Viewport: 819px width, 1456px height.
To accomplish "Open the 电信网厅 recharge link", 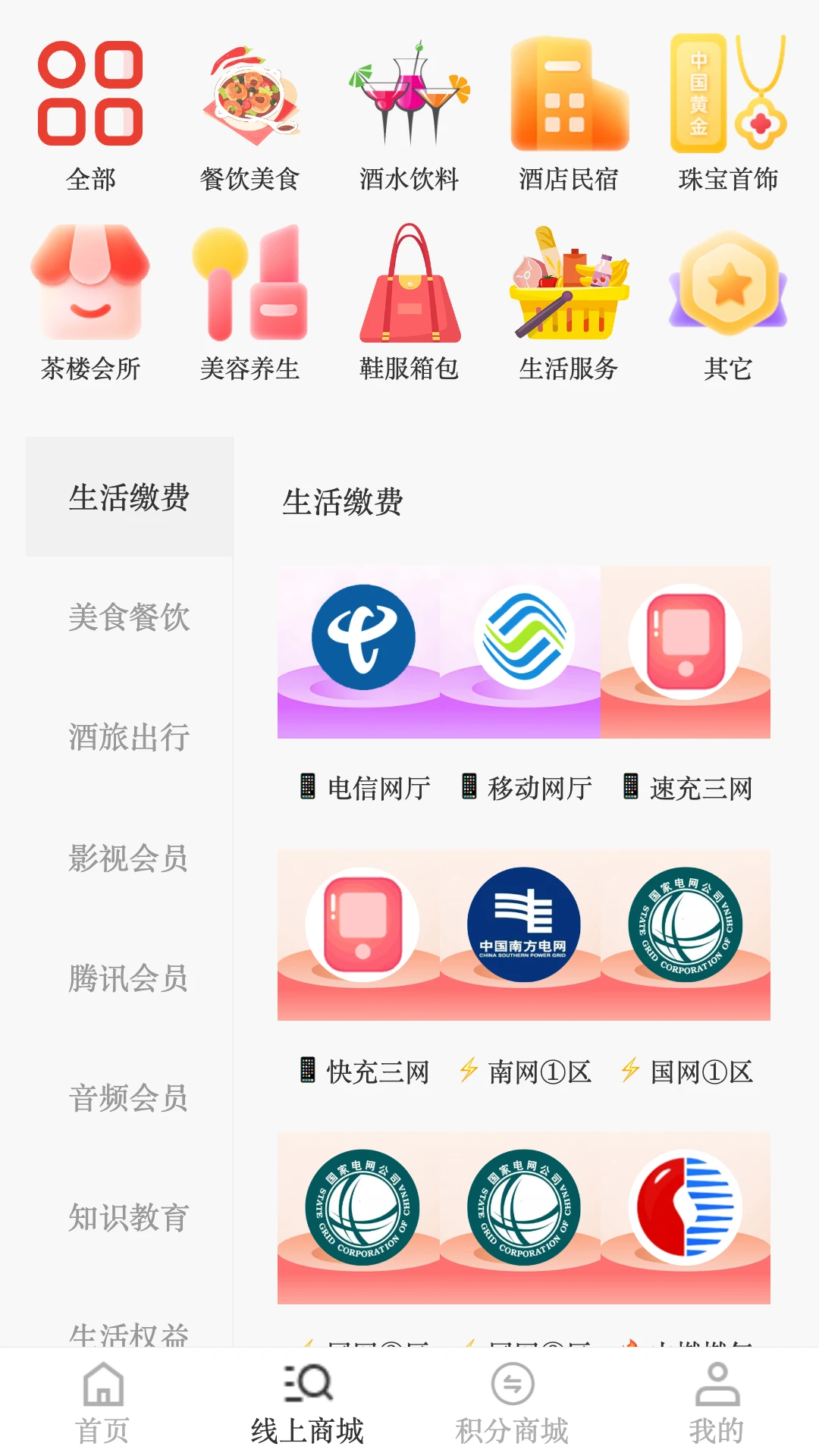I will [362, 789].
